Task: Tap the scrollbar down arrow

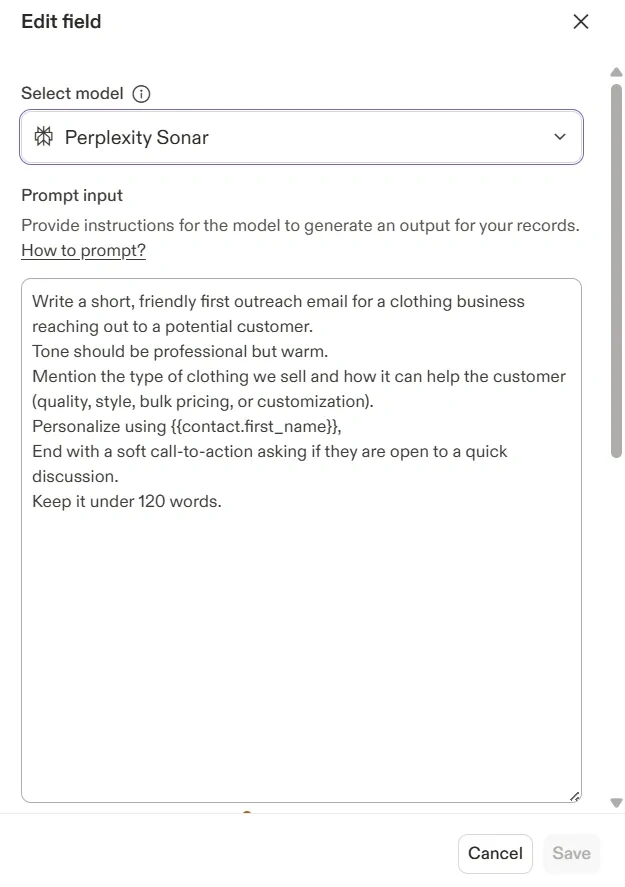Action: pos(616,802)
